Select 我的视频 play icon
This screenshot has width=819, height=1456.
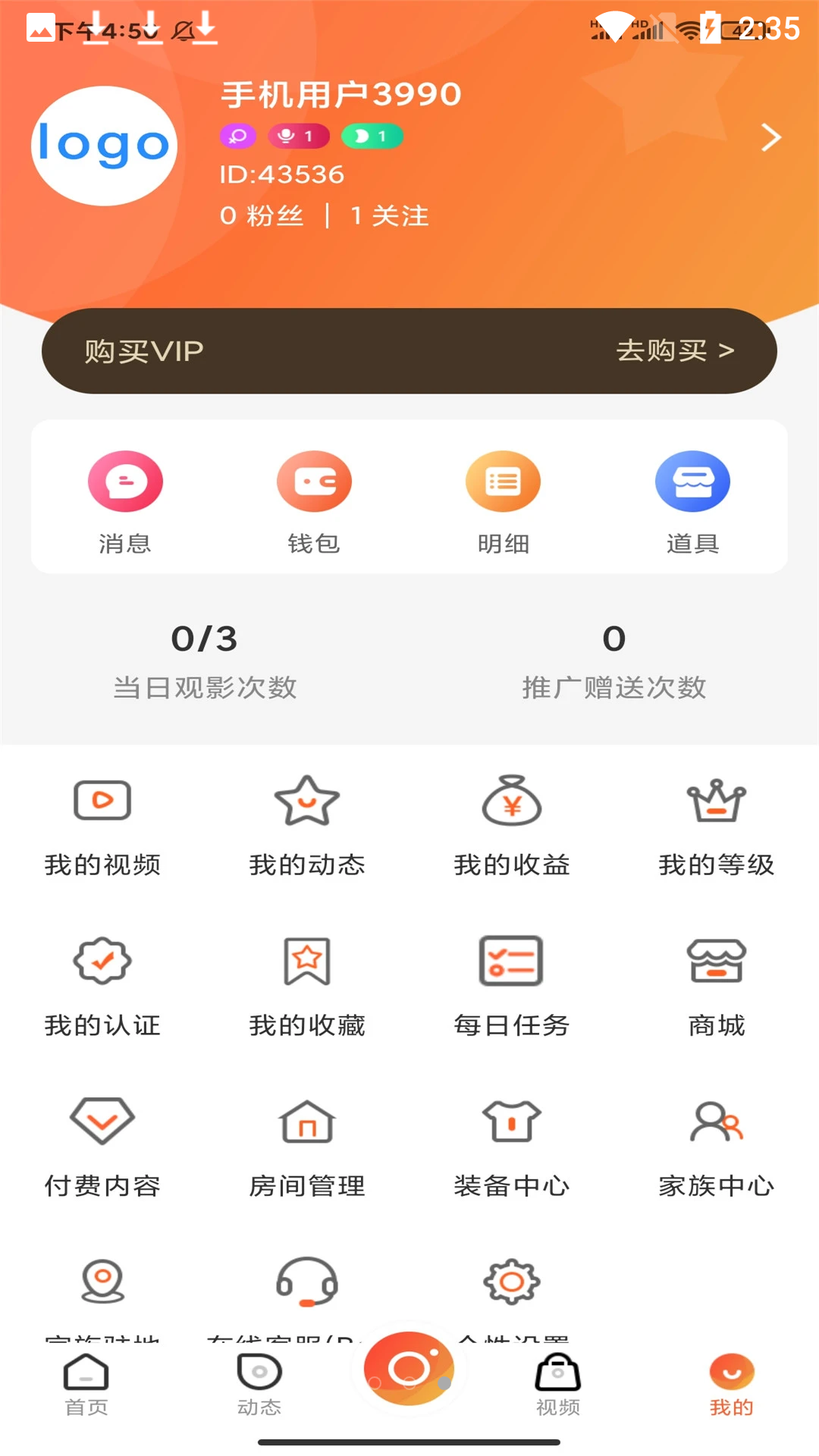tap(102, 800)
